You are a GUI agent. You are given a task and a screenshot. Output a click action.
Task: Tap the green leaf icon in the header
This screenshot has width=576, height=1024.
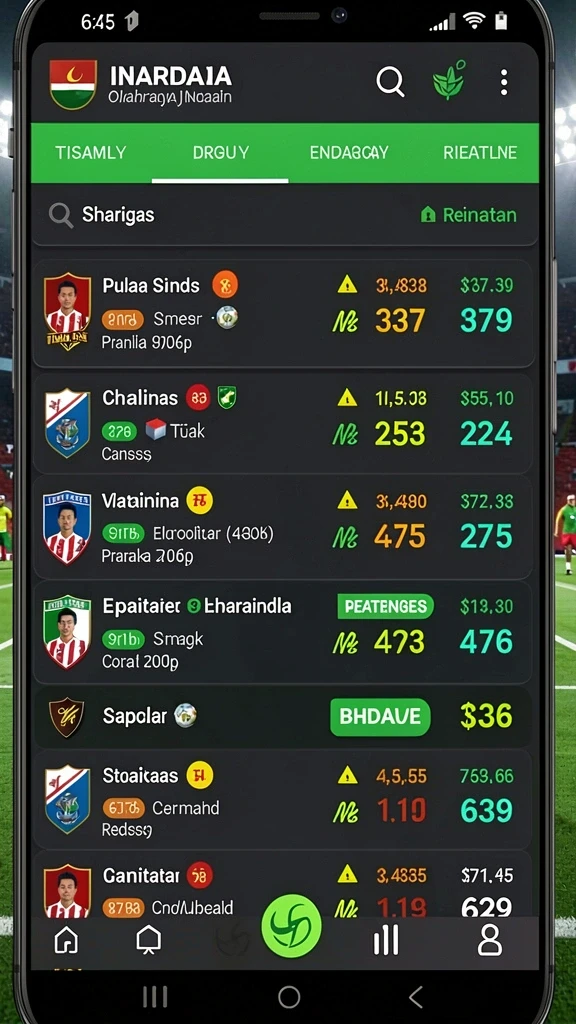tap(449, 81)
